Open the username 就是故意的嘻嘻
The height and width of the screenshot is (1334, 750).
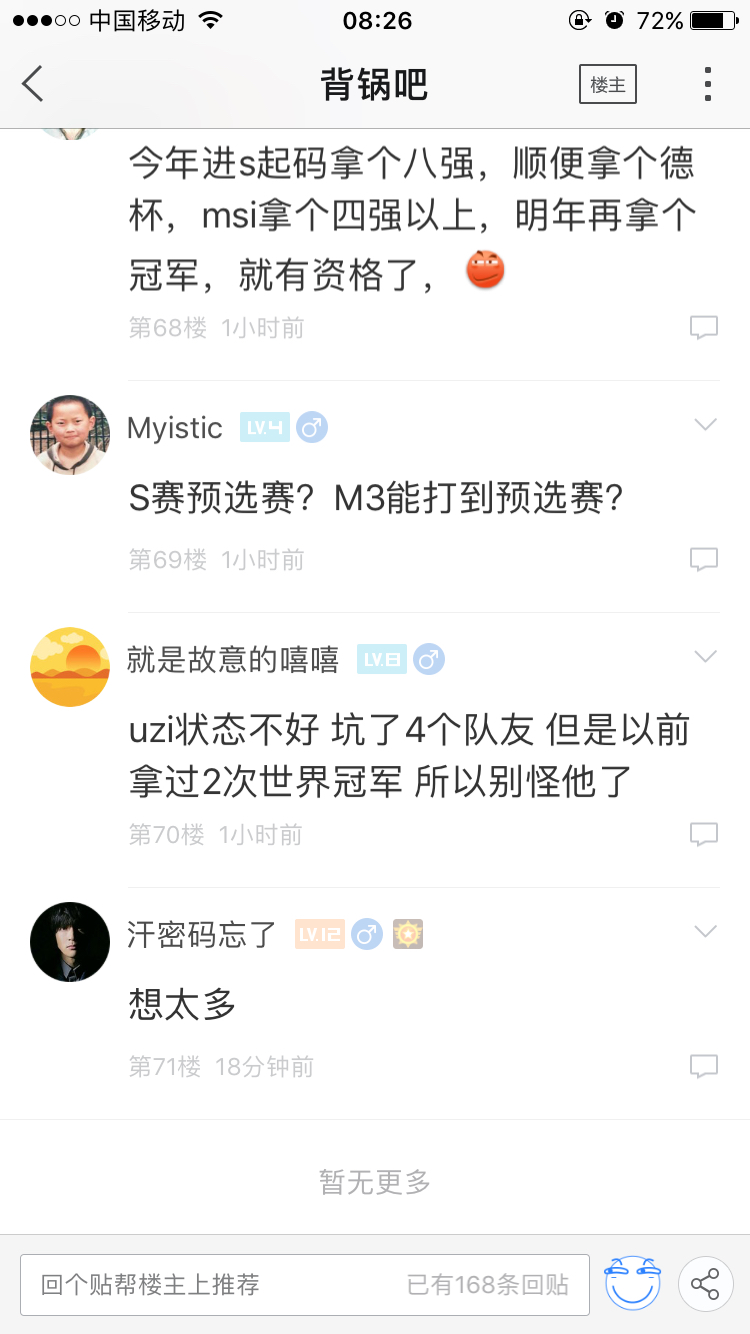(x=233, y=660)
